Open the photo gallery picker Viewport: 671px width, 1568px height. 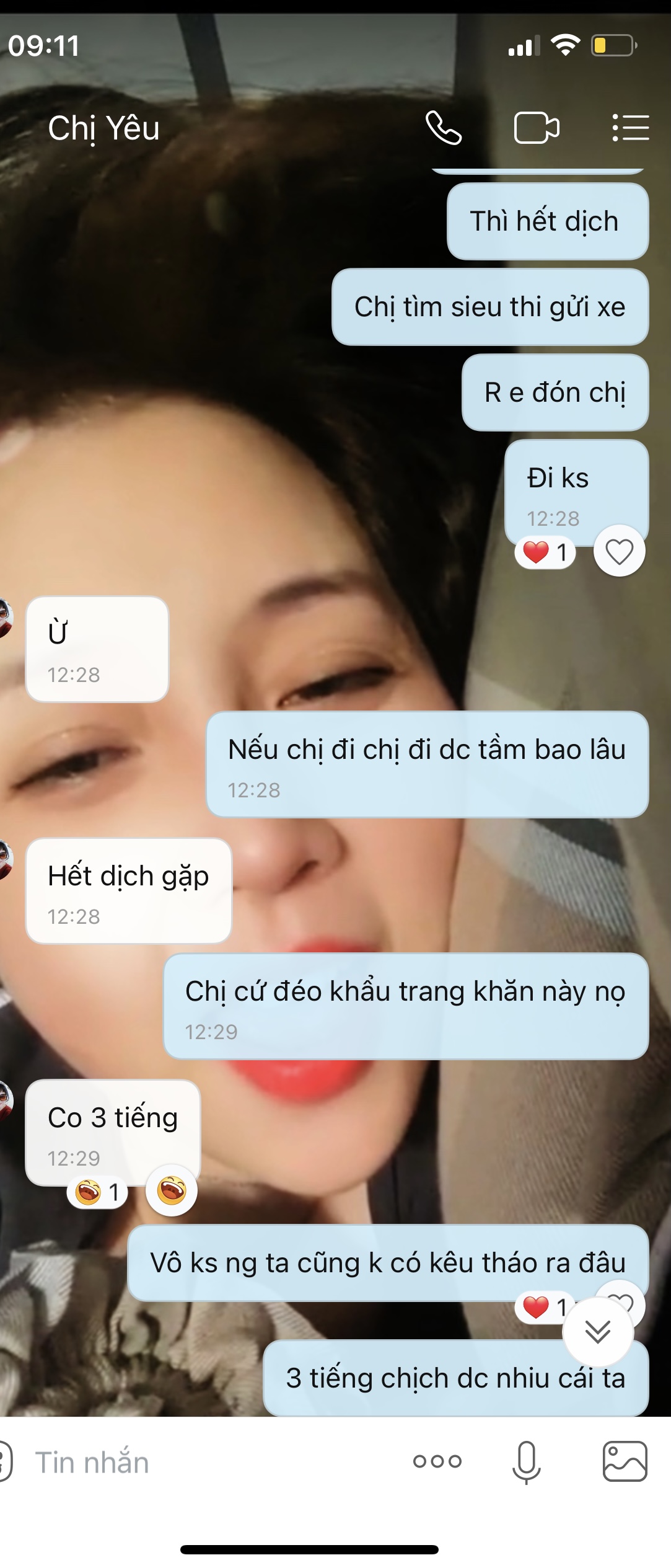pyautogui.click(x=625, y=1461)
